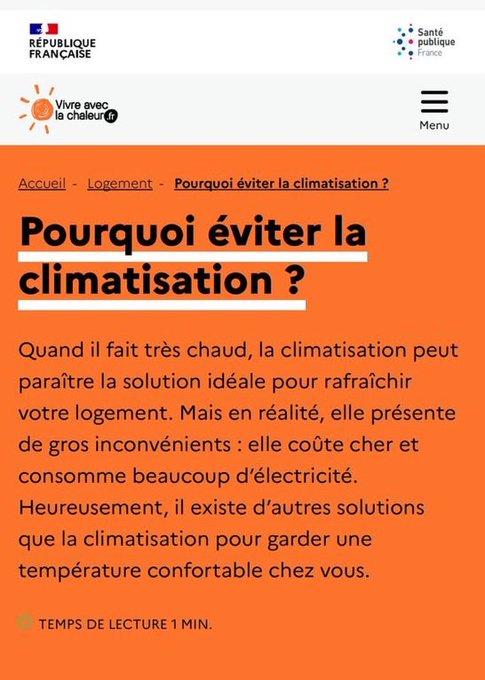Image resolution: width=485 pixels, height=680 pixels.
Task: Open the Logement breadcrumb link
Action: pos(120,183)
